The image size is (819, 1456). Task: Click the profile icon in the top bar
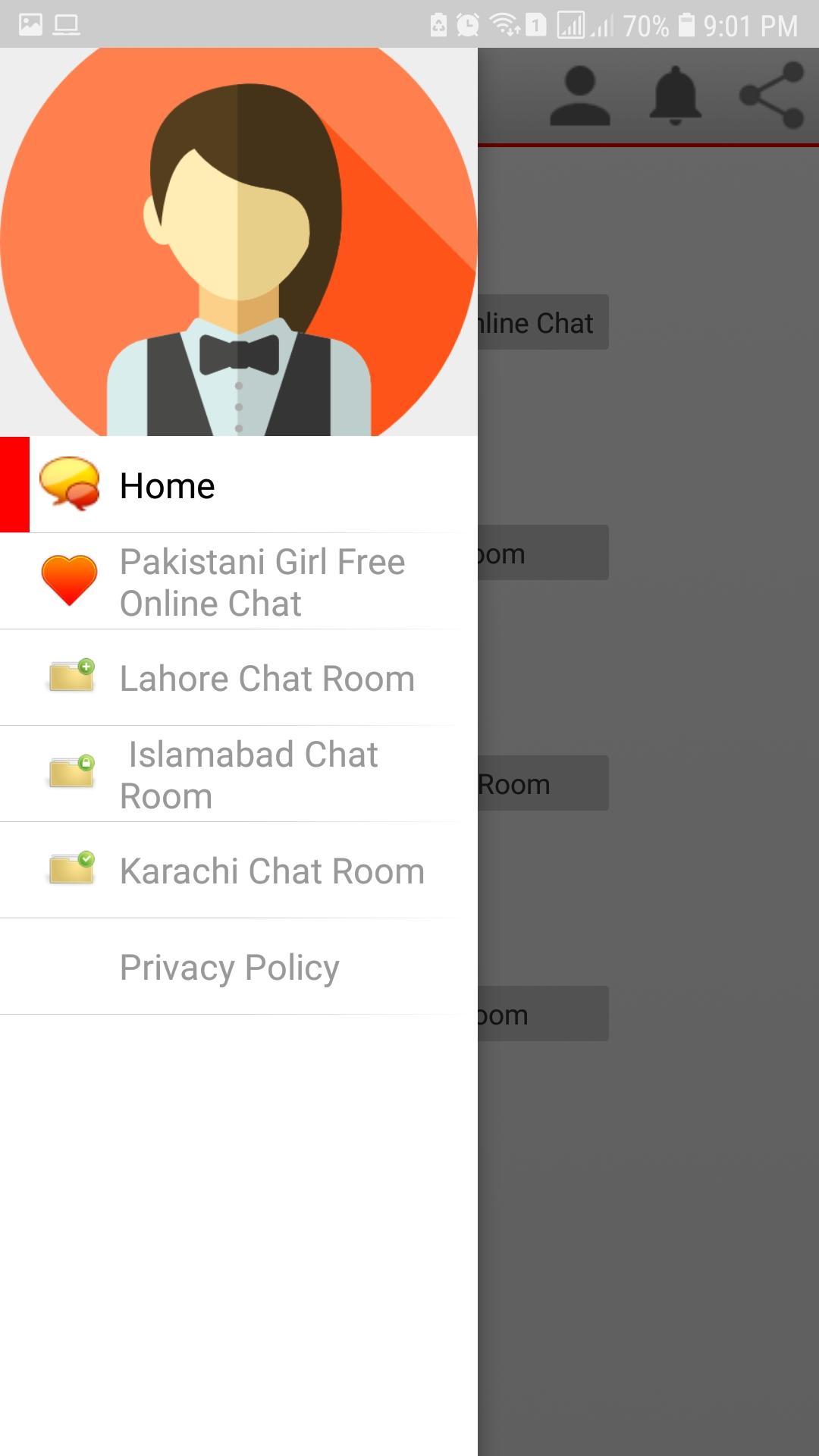click(582, 96)
